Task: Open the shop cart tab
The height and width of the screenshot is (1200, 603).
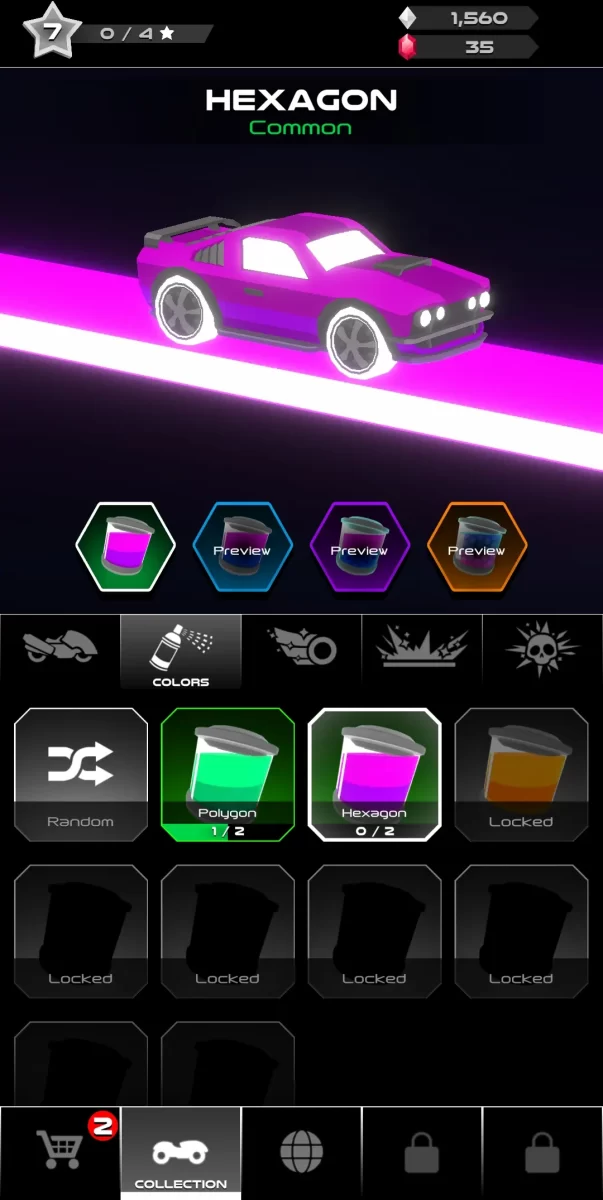Action: [x=60, y=1152]
